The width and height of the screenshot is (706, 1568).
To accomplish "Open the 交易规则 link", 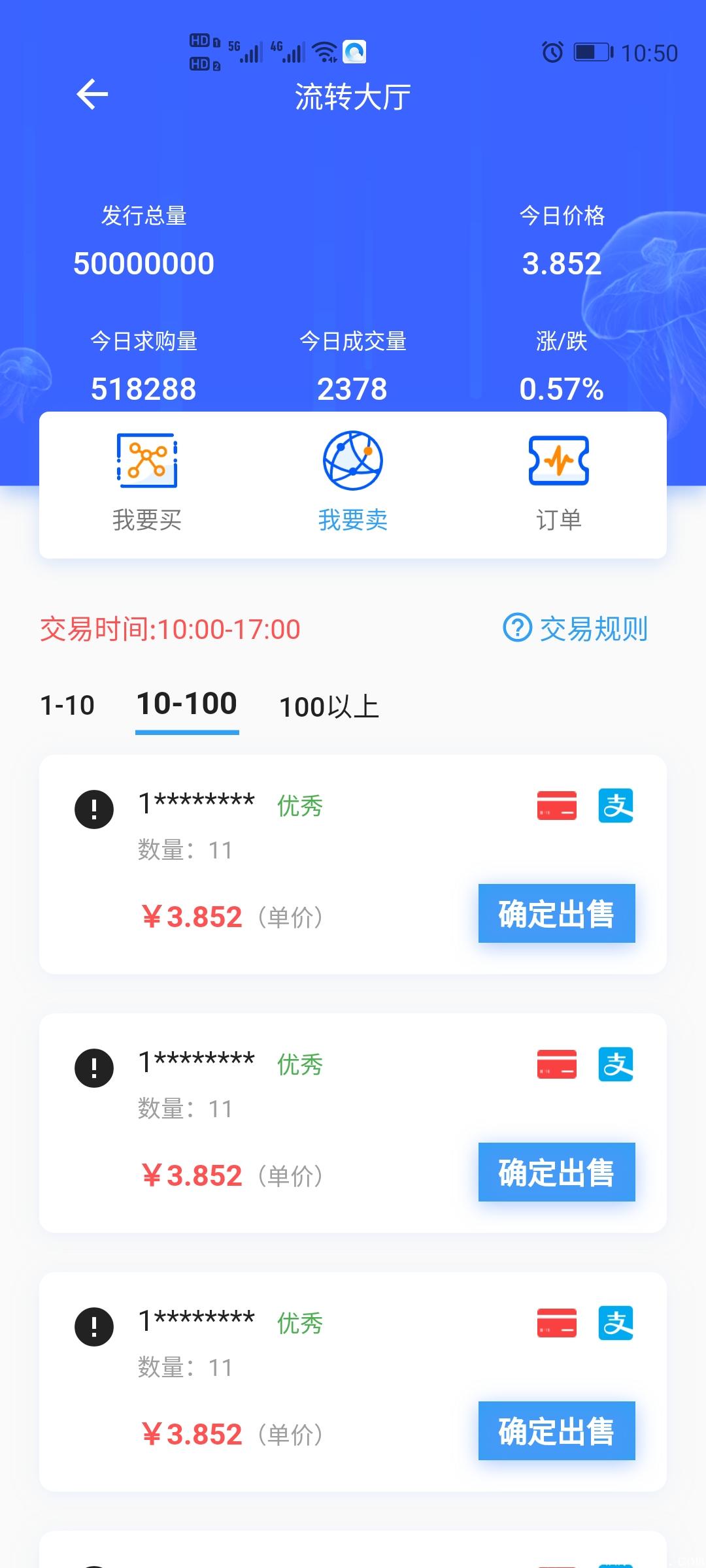I will [x=593, y=629].
